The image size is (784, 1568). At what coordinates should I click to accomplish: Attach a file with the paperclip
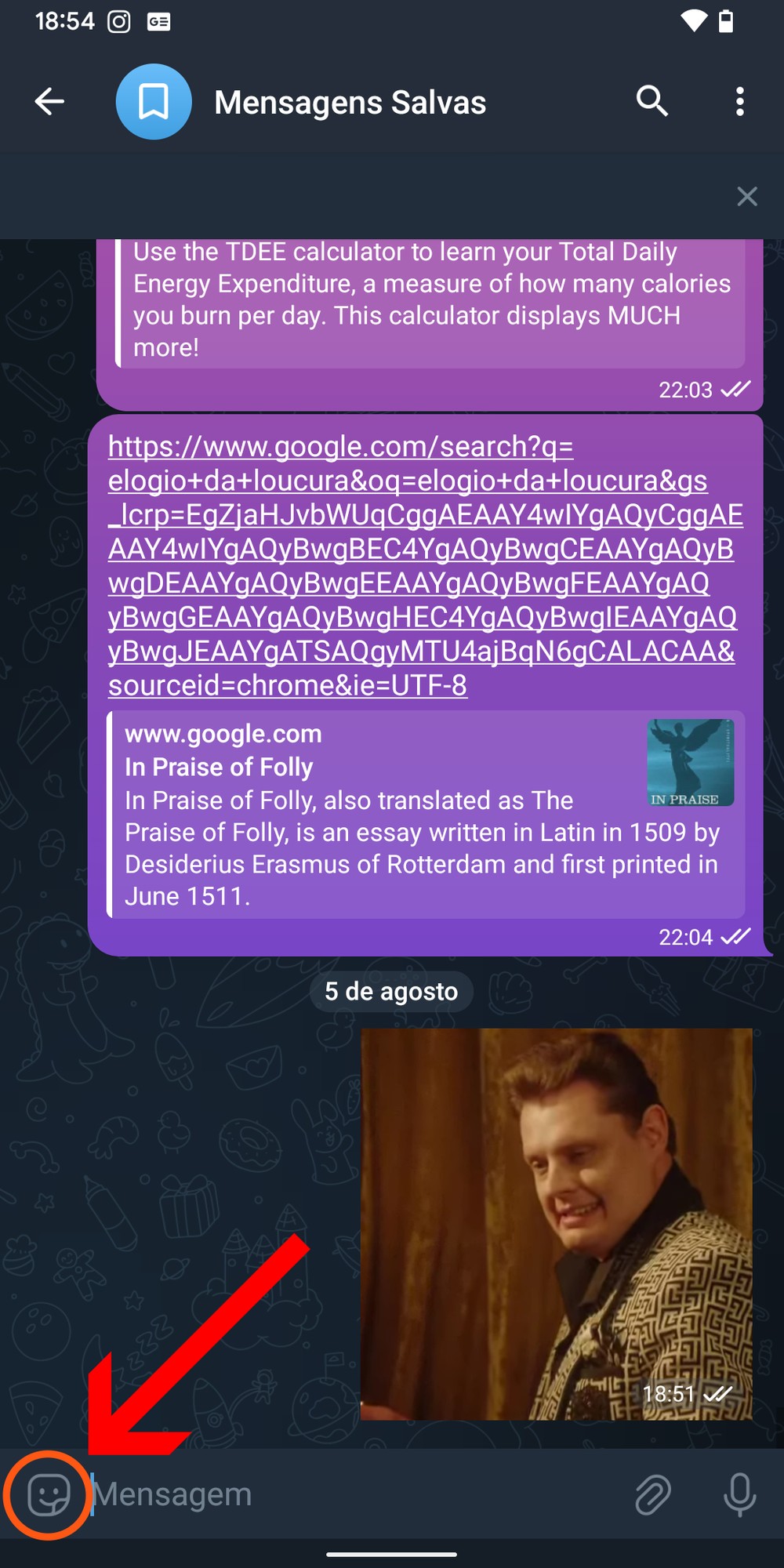(x=652, y=1494)
